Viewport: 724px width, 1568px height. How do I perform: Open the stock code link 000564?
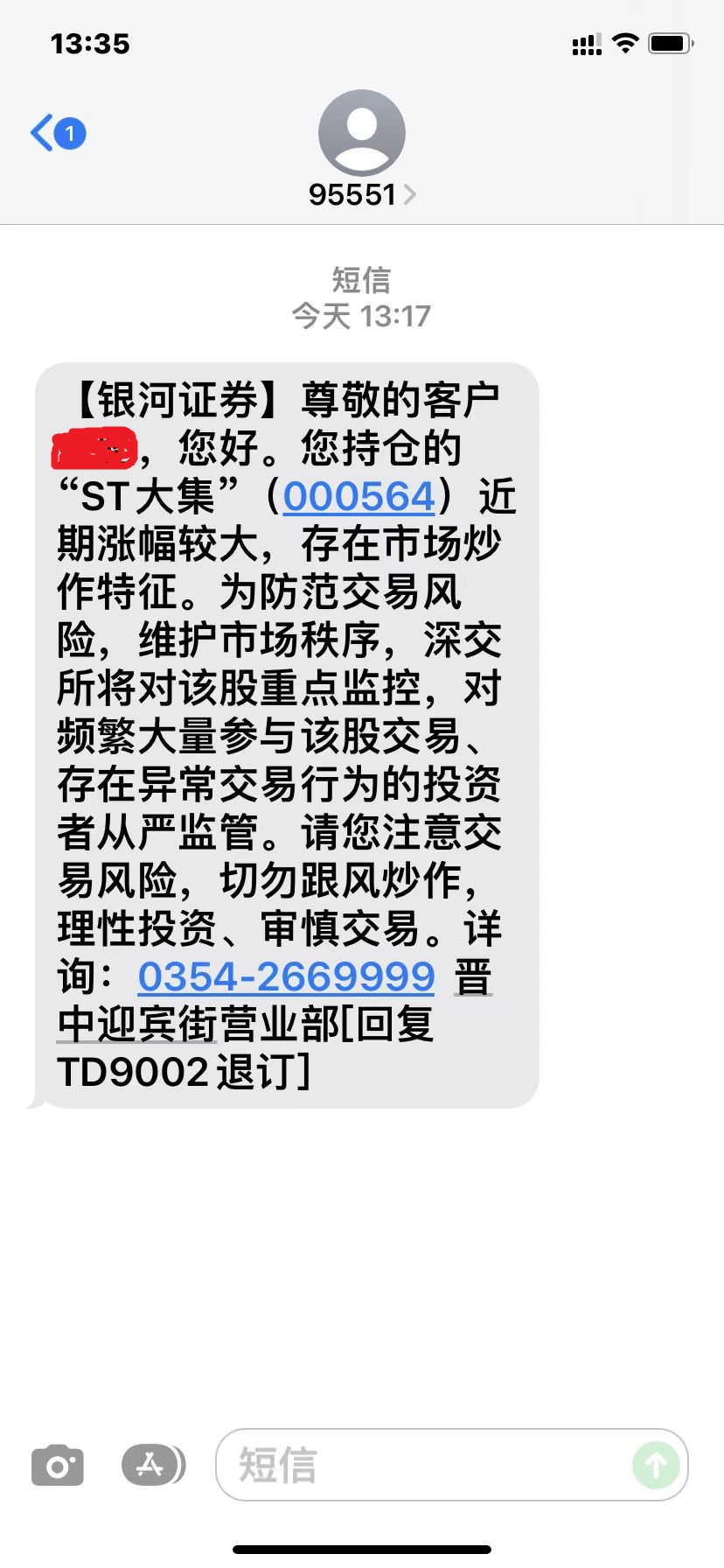tap(359, 497)
